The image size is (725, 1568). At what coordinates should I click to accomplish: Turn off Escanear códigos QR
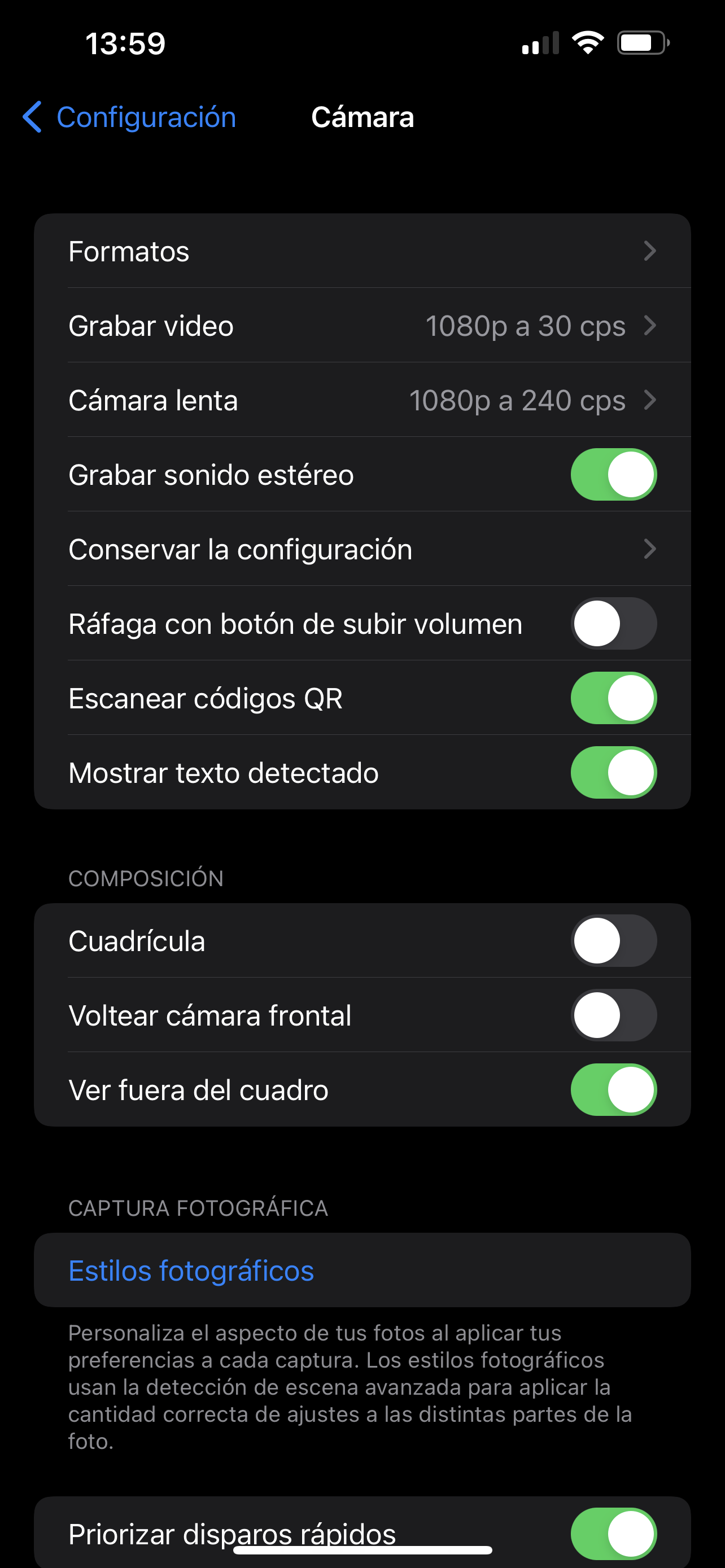[613, 698]
